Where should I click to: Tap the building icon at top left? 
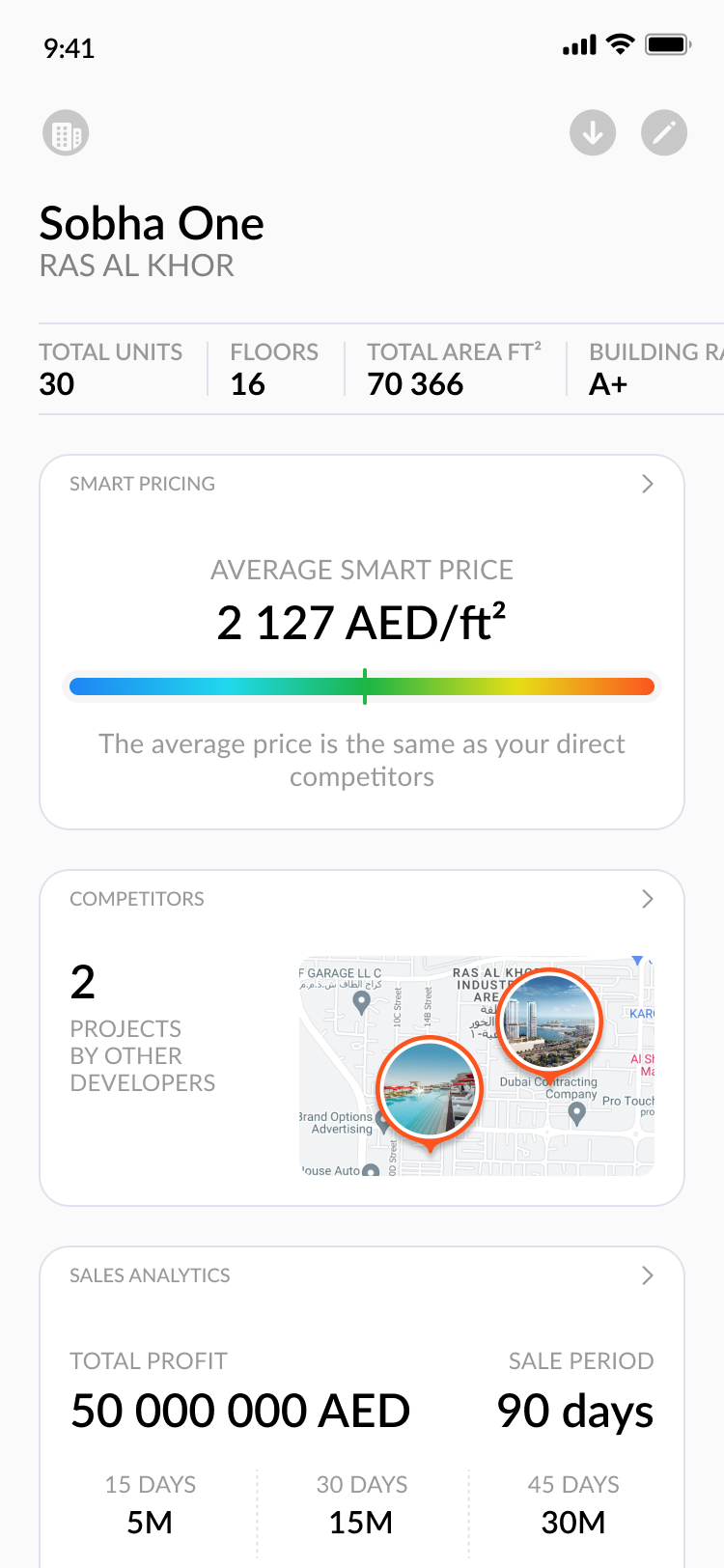pyautogui.click(x=66, y=133)
